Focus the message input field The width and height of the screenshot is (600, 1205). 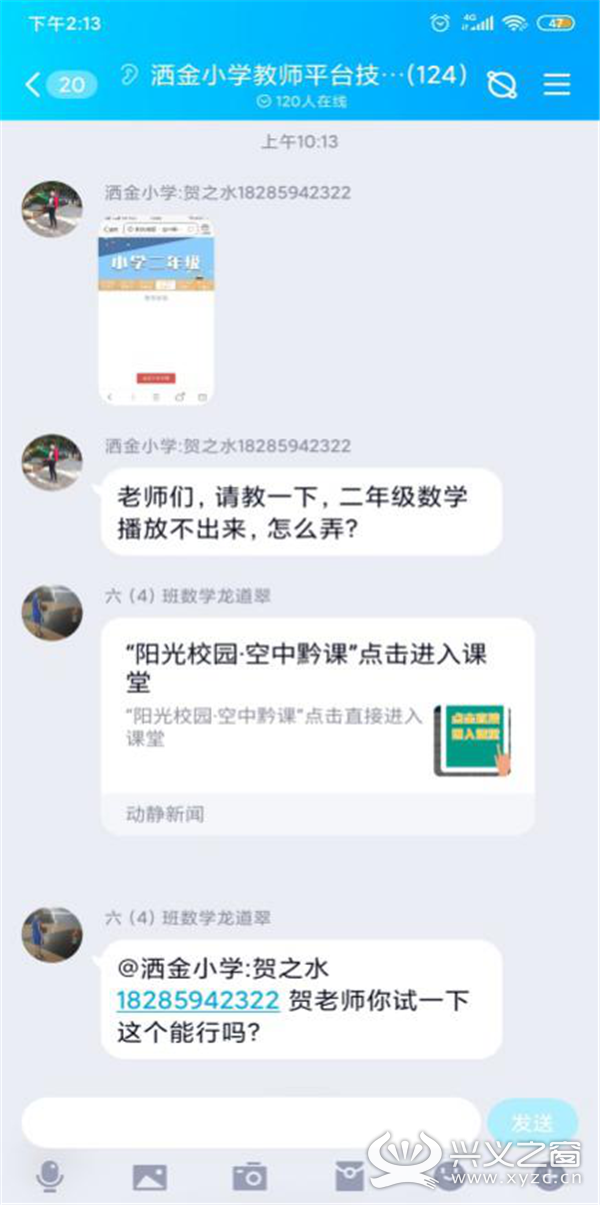(x=251, y=1122)
